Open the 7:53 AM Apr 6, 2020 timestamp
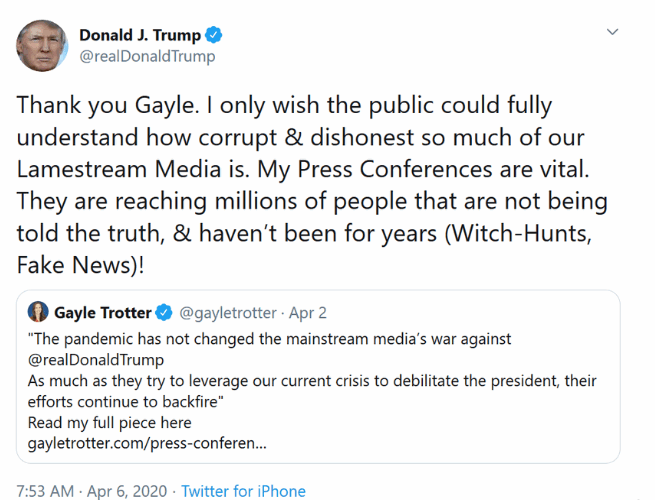Viewport: 655px width, 500px height. [89, 491]
